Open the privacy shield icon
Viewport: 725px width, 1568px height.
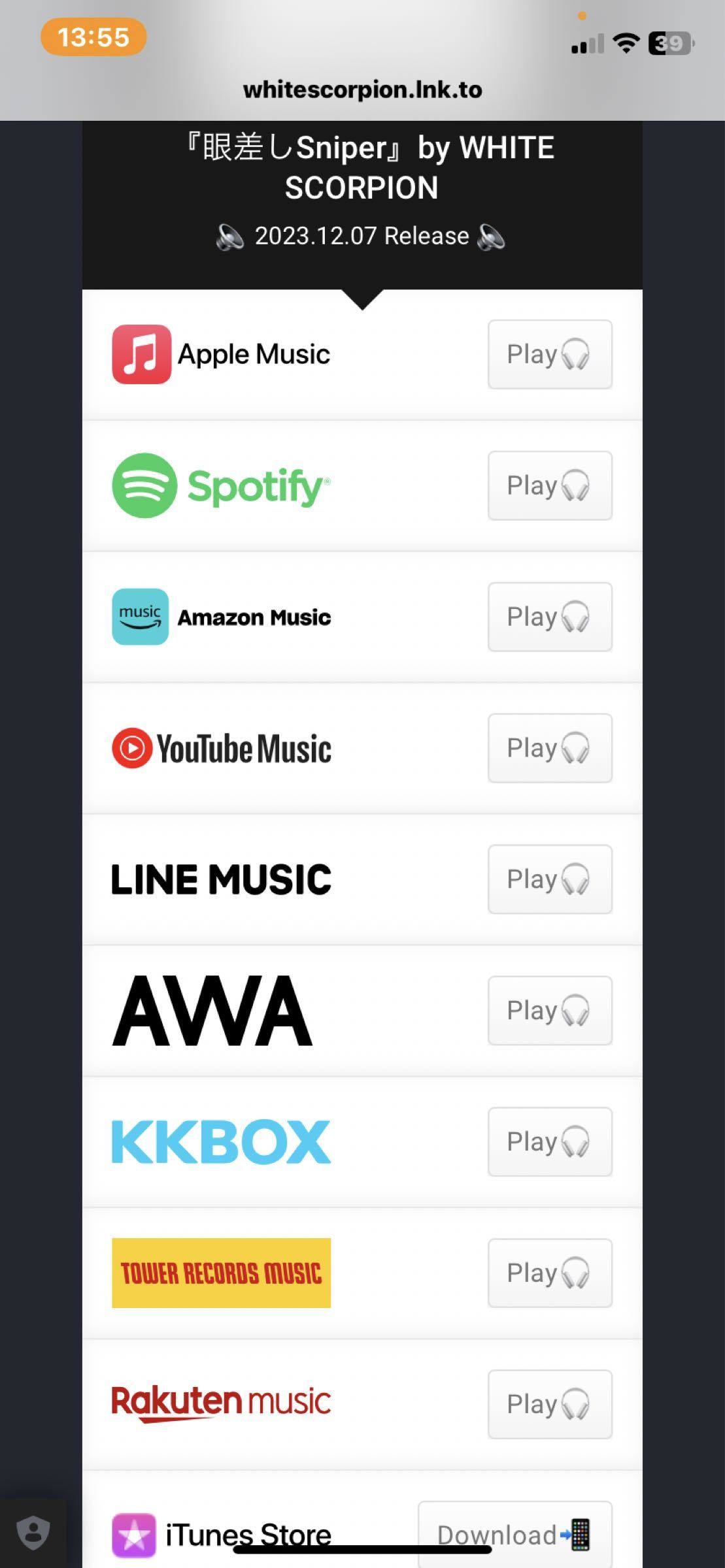(x=33, y=1532)
